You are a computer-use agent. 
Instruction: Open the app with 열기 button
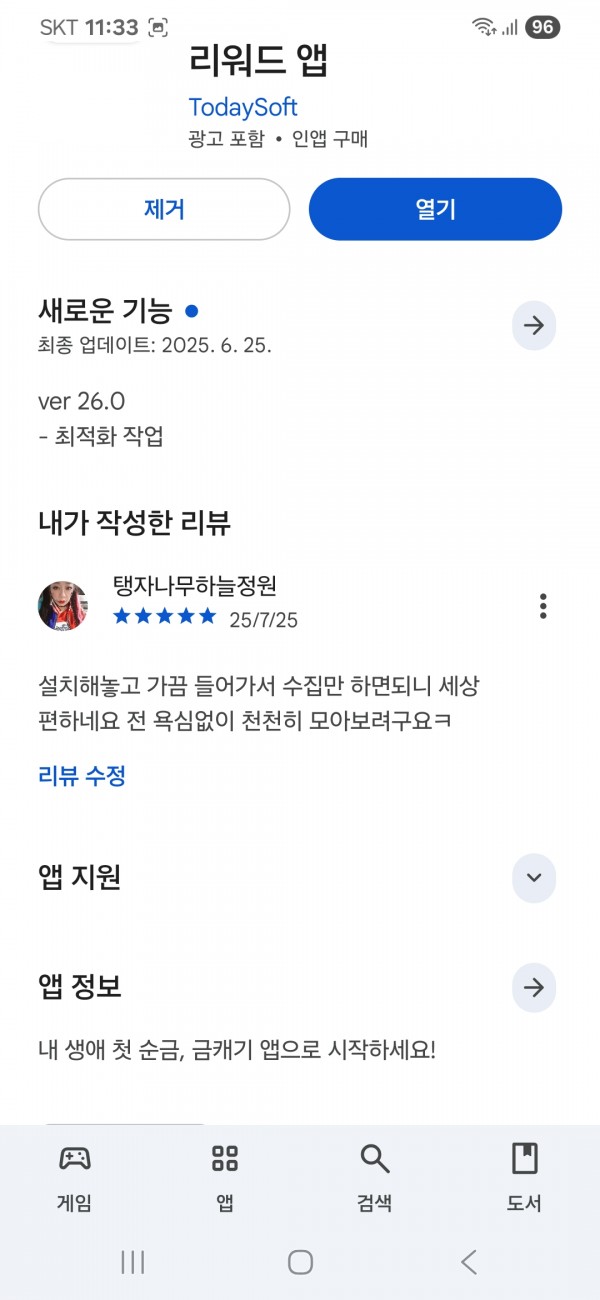point(435,209)
